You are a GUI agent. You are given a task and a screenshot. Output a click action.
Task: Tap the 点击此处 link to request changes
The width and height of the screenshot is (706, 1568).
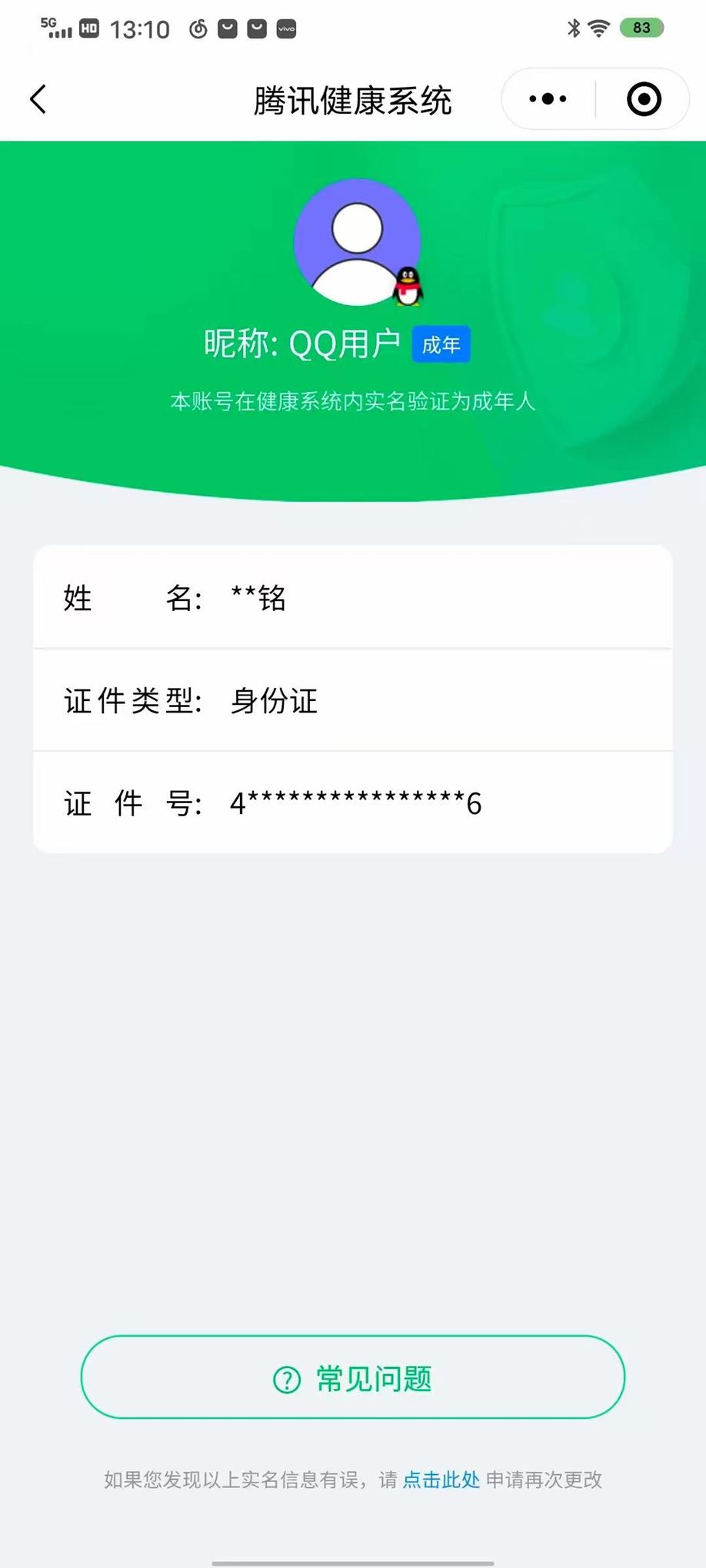pos(441,1480)
